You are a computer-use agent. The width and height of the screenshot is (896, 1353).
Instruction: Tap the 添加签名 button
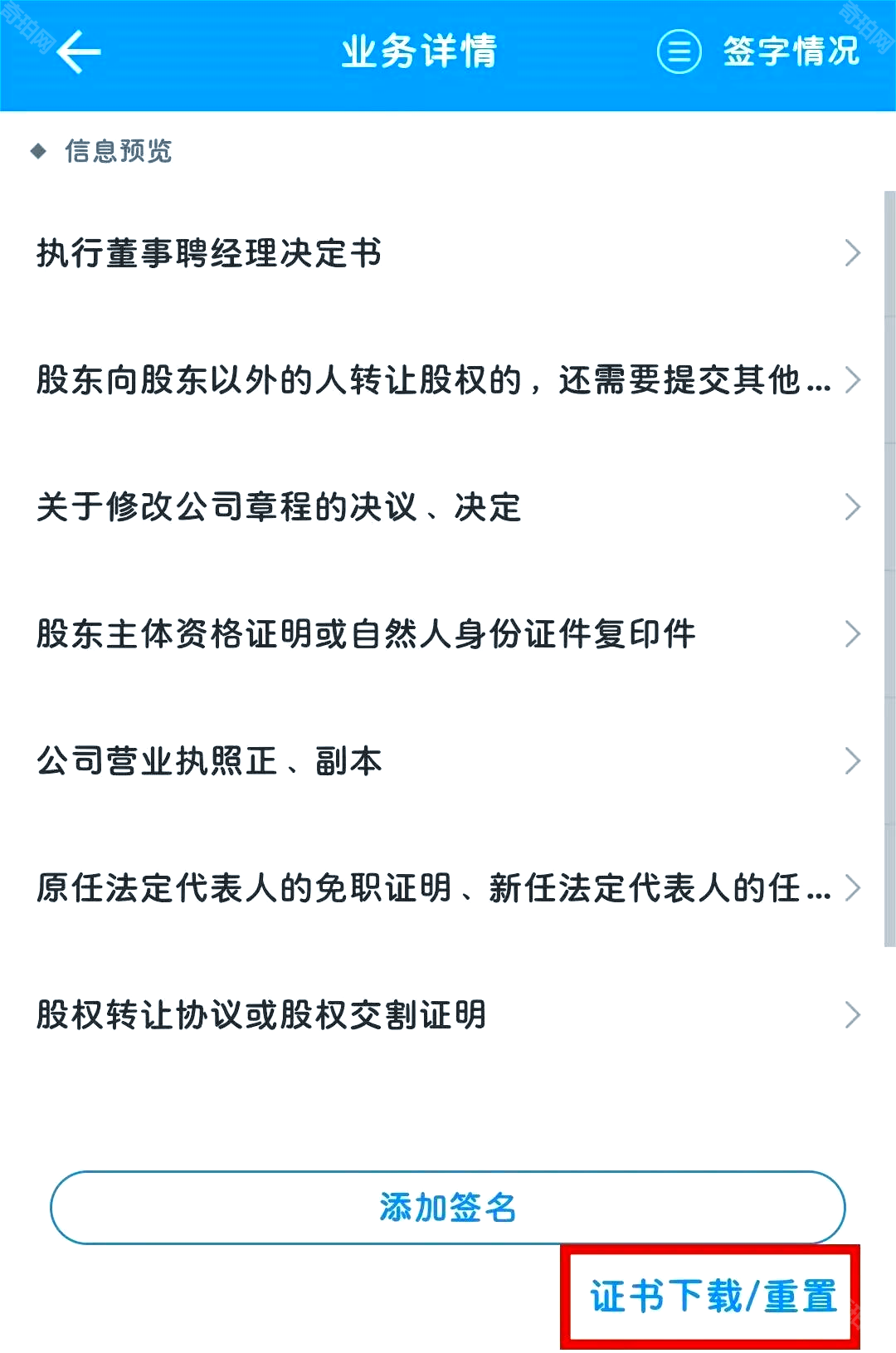(x=448, y=1208)
